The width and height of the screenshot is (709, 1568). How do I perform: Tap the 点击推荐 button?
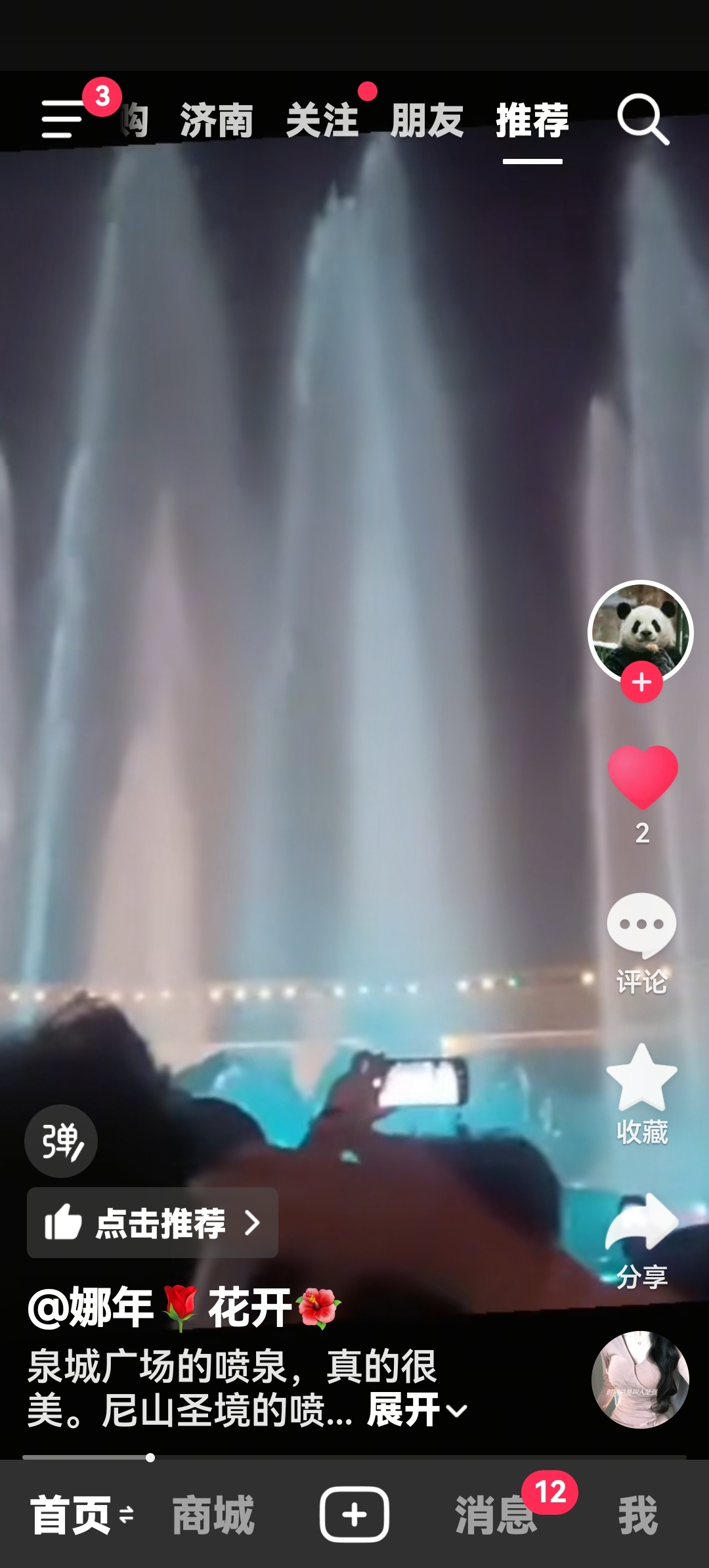(152, 1223)
